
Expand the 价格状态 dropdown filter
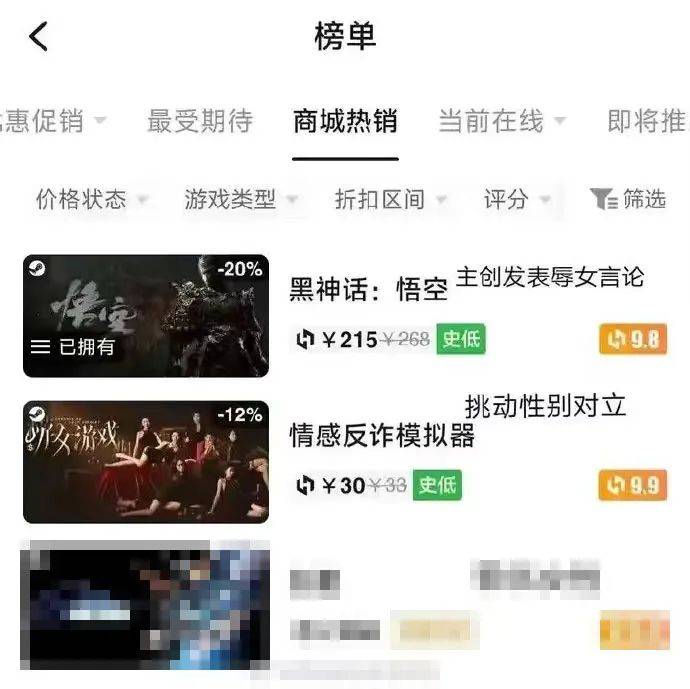coord(91,199)
